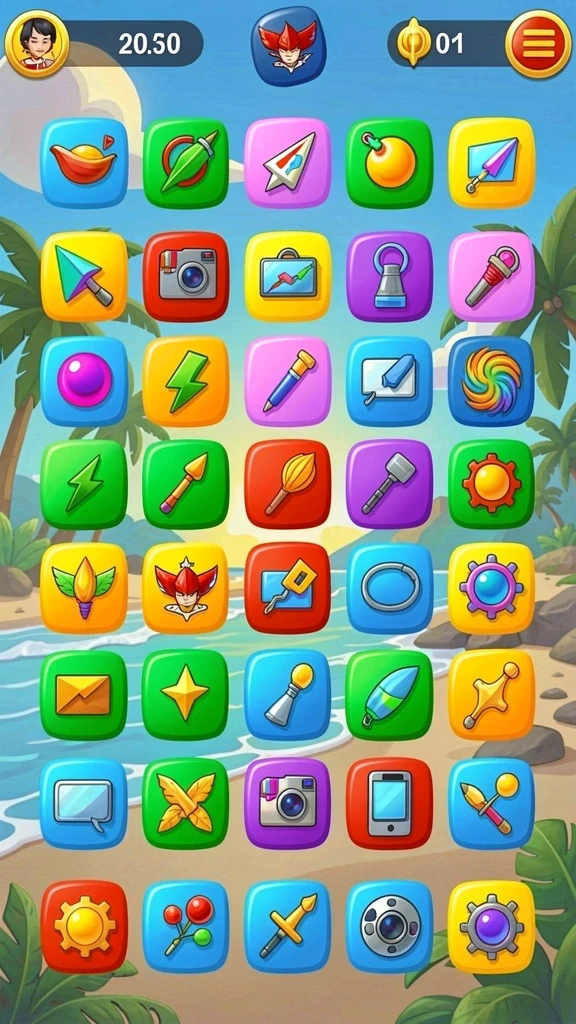Open the player avatar profile
The height and width of the screenshot is (1024, 576).
coord(37,44)
